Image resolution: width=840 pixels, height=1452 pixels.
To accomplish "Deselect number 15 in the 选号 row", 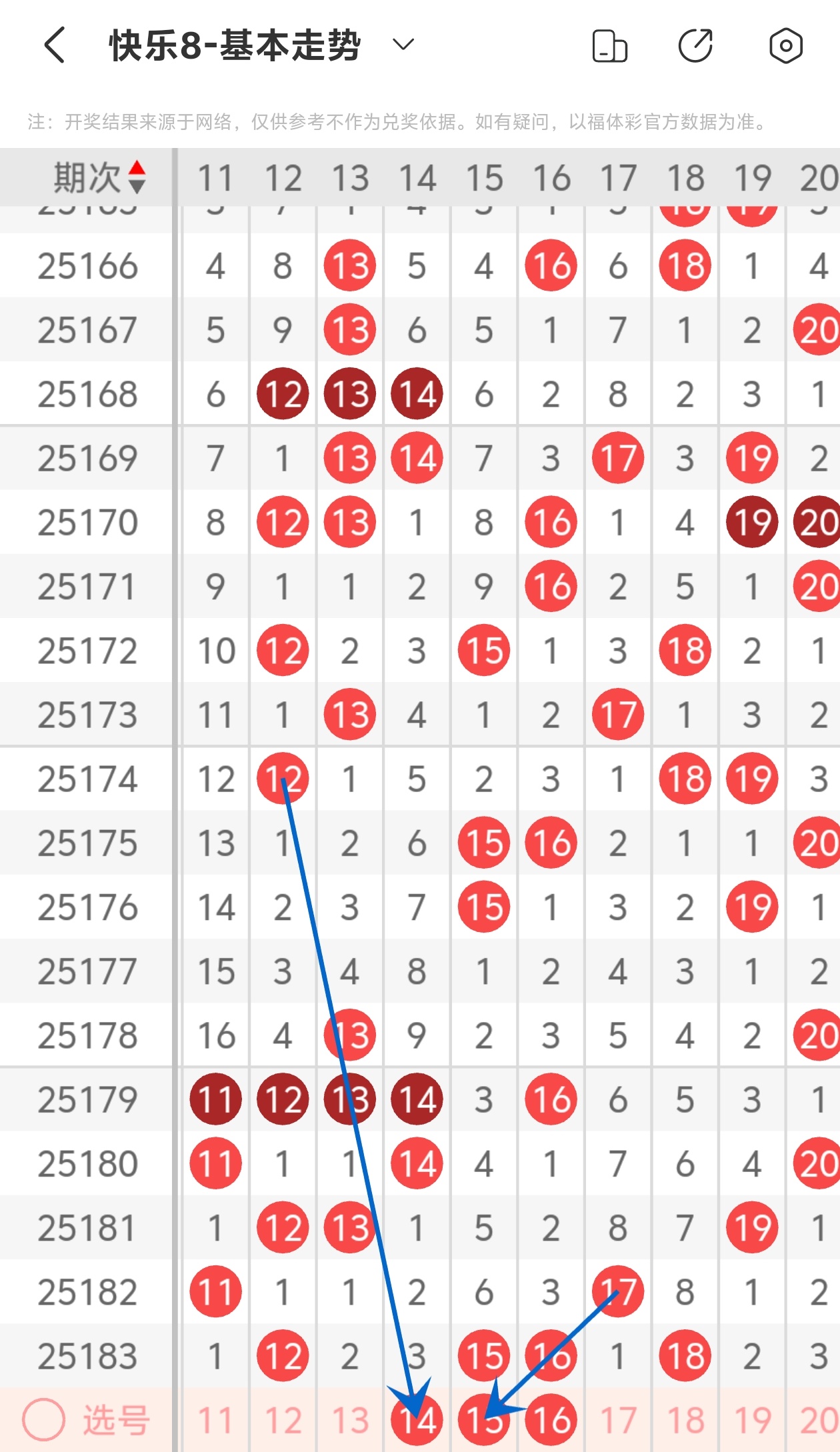I will (484, 1420).
